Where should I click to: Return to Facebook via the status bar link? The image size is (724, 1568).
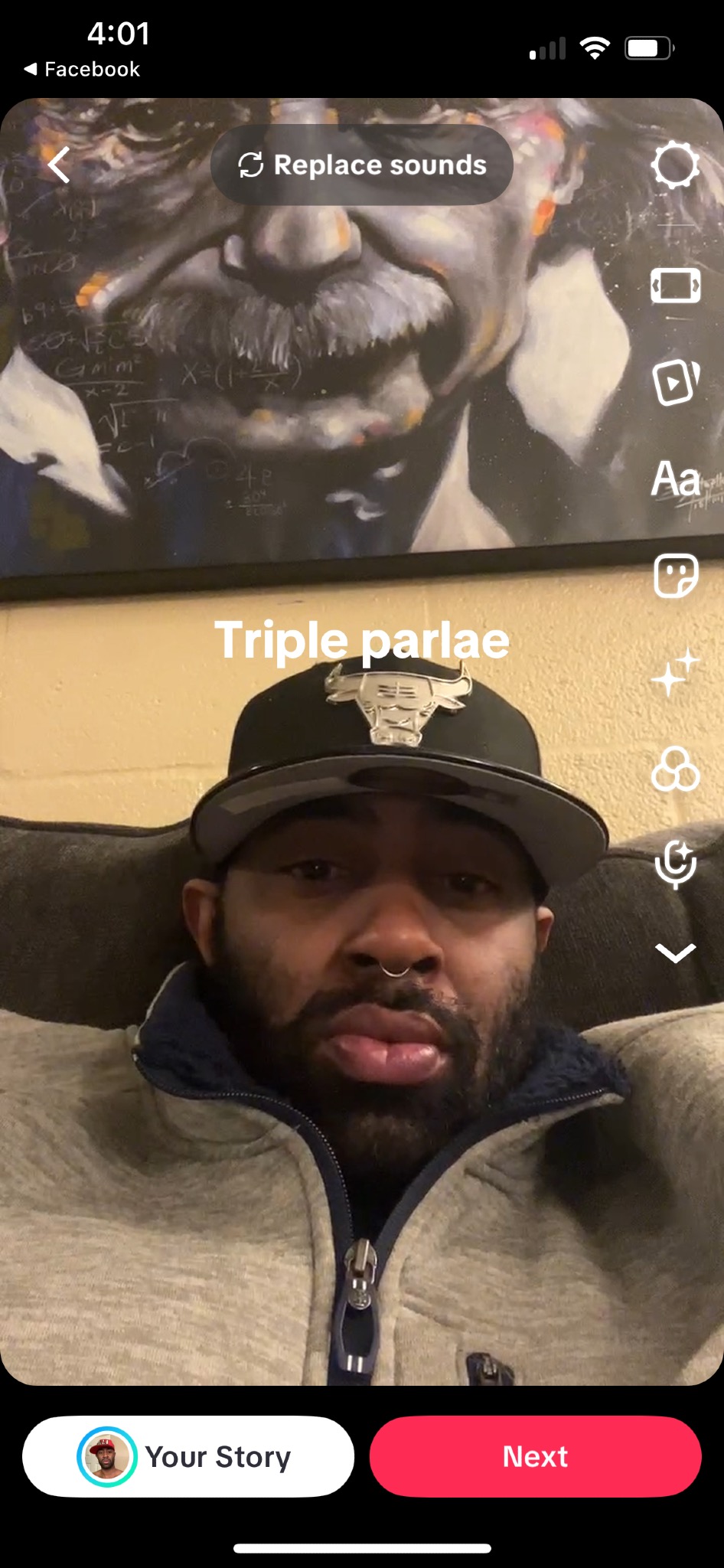click(x=83, y=69)
